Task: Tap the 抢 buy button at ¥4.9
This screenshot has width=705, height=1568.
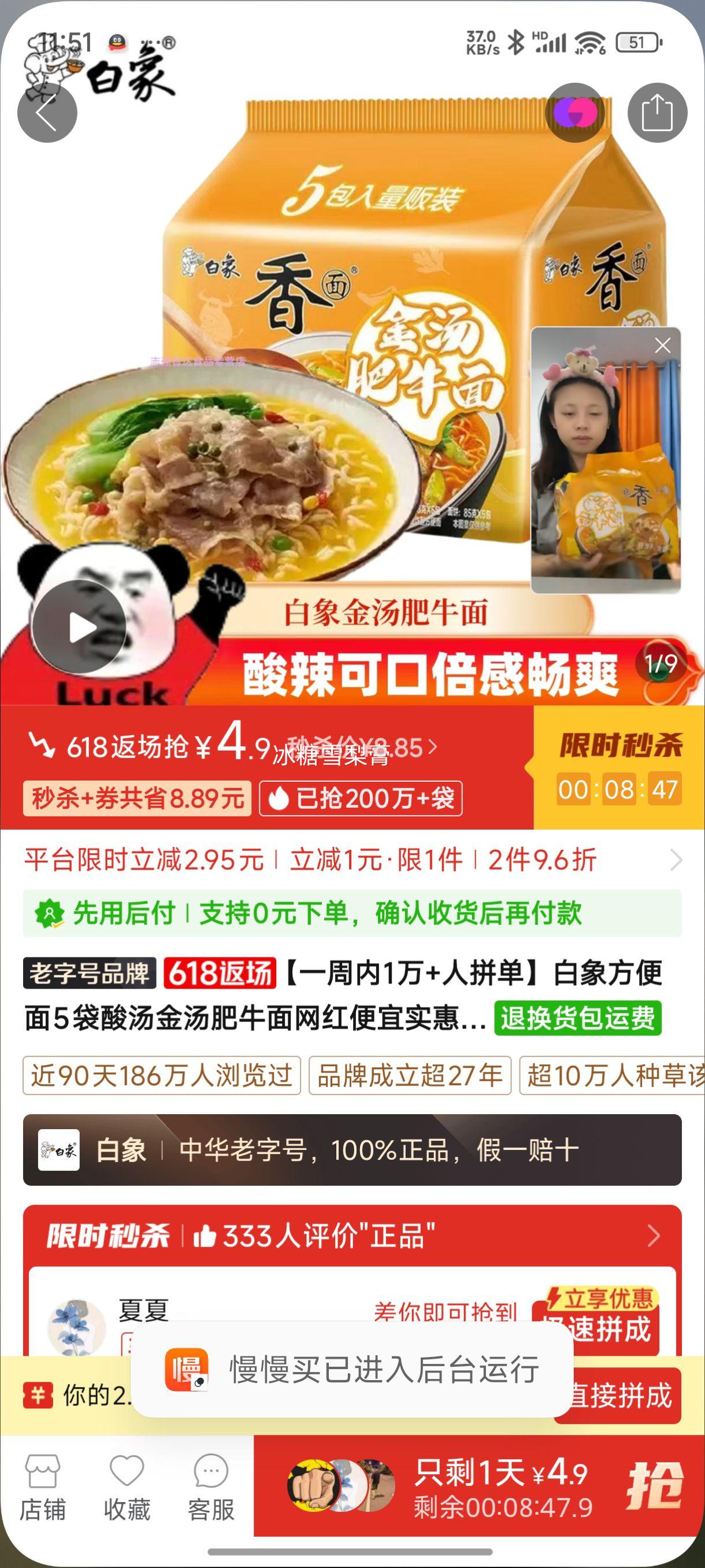Action: (655, 1487)
